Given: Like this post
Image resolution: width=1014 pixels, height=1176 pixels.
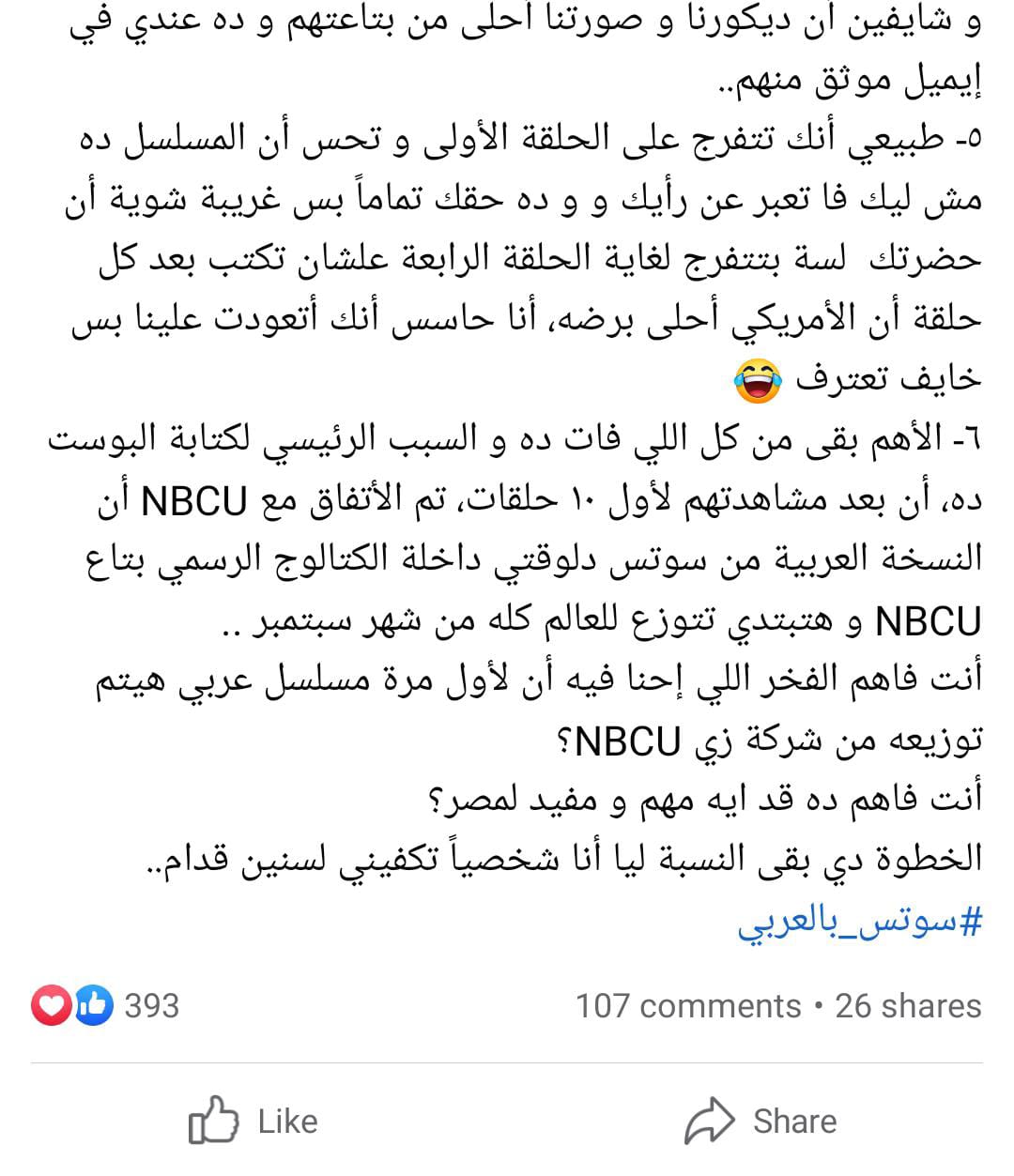Looking at the screenshot, I should [x=253, y=1121].
